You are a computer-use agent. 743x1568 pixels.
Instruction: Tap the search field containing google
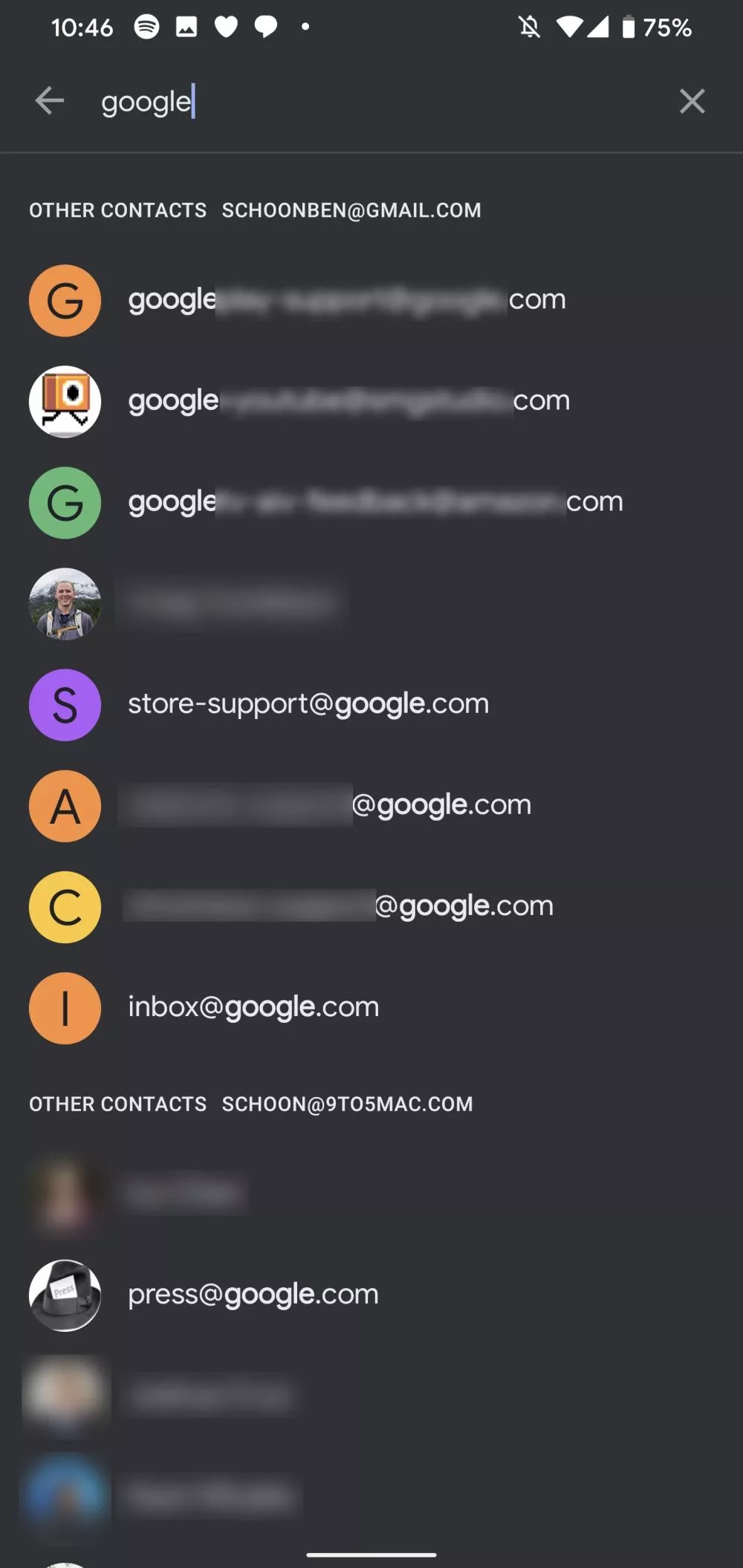(x=371, y=102)
